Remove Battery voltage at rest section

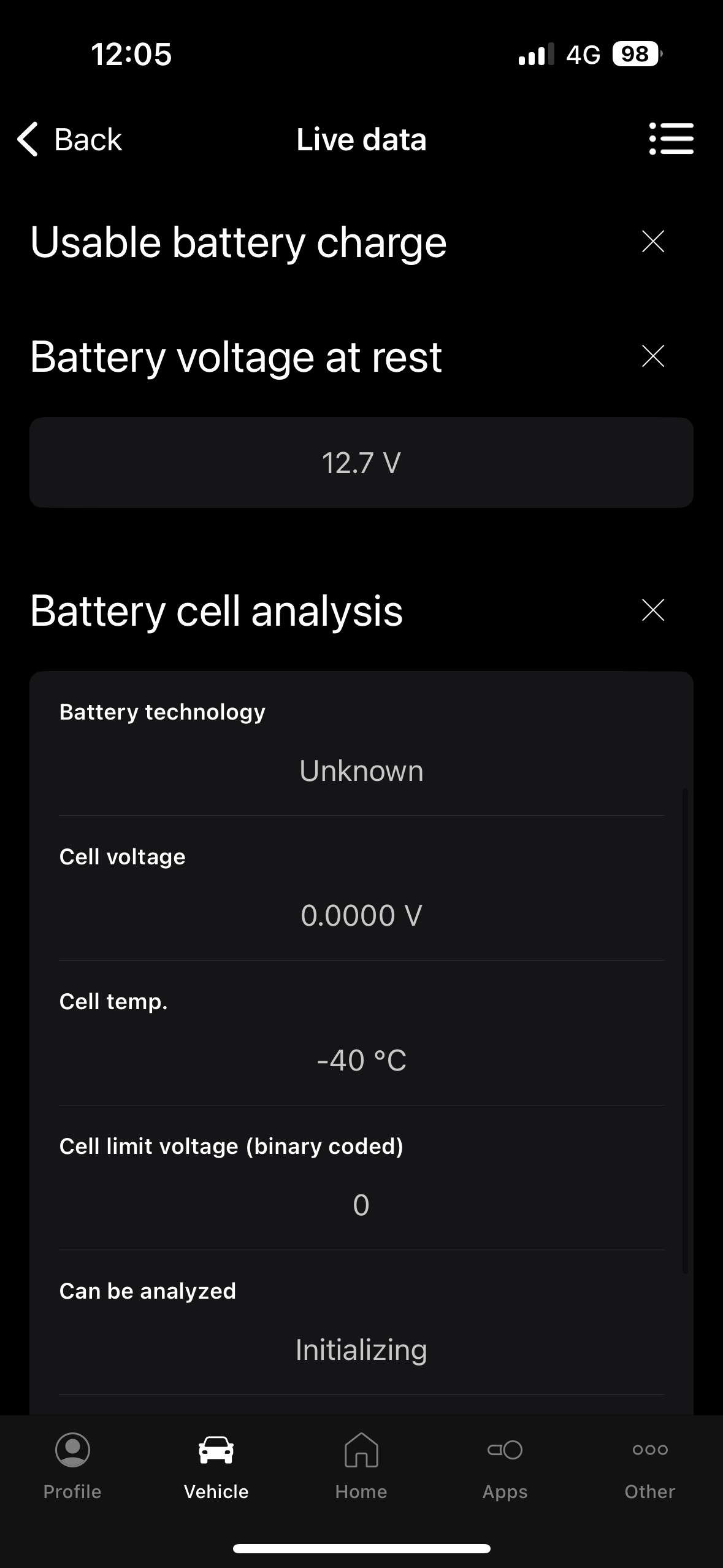tap(652, 356)
